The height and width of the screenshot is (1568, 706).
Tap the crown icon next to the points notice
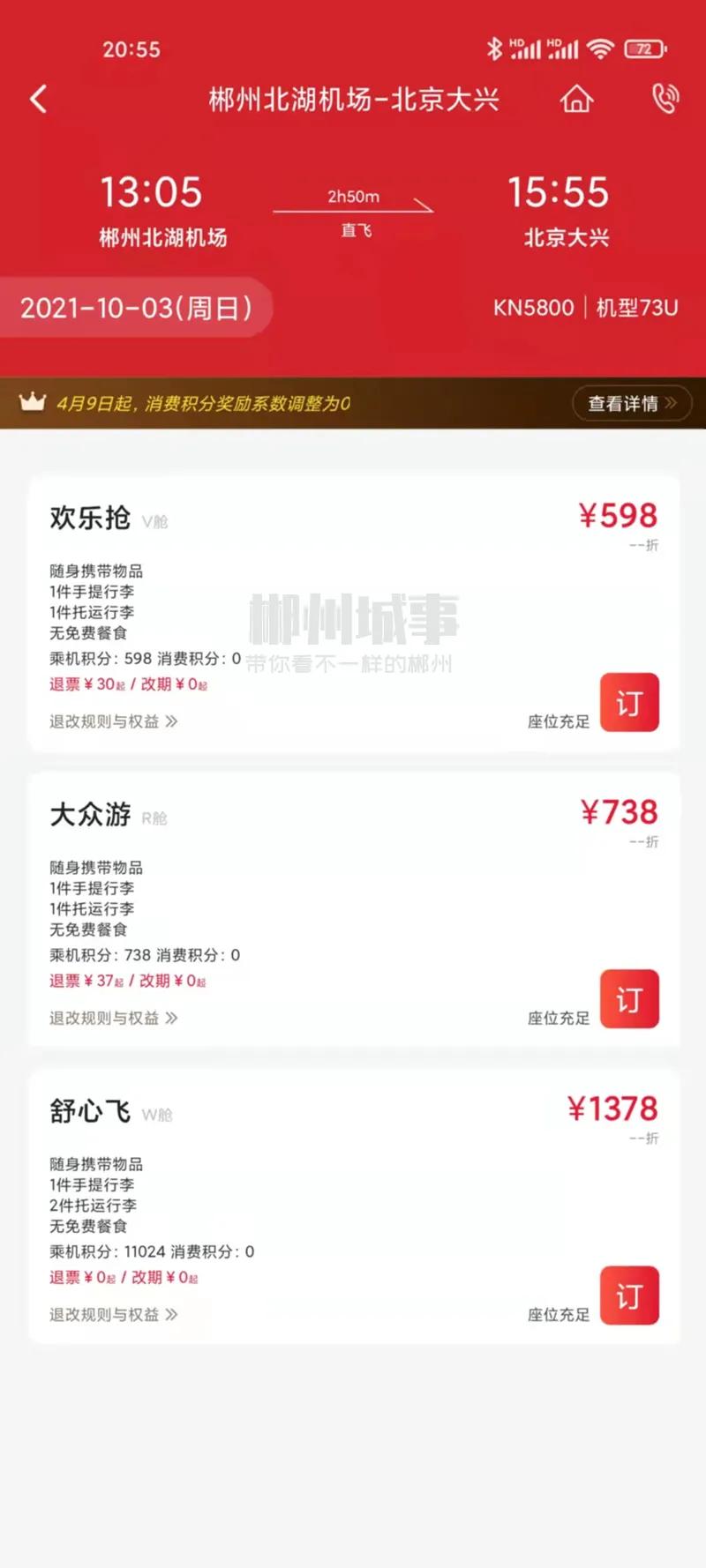pos(33,403)
